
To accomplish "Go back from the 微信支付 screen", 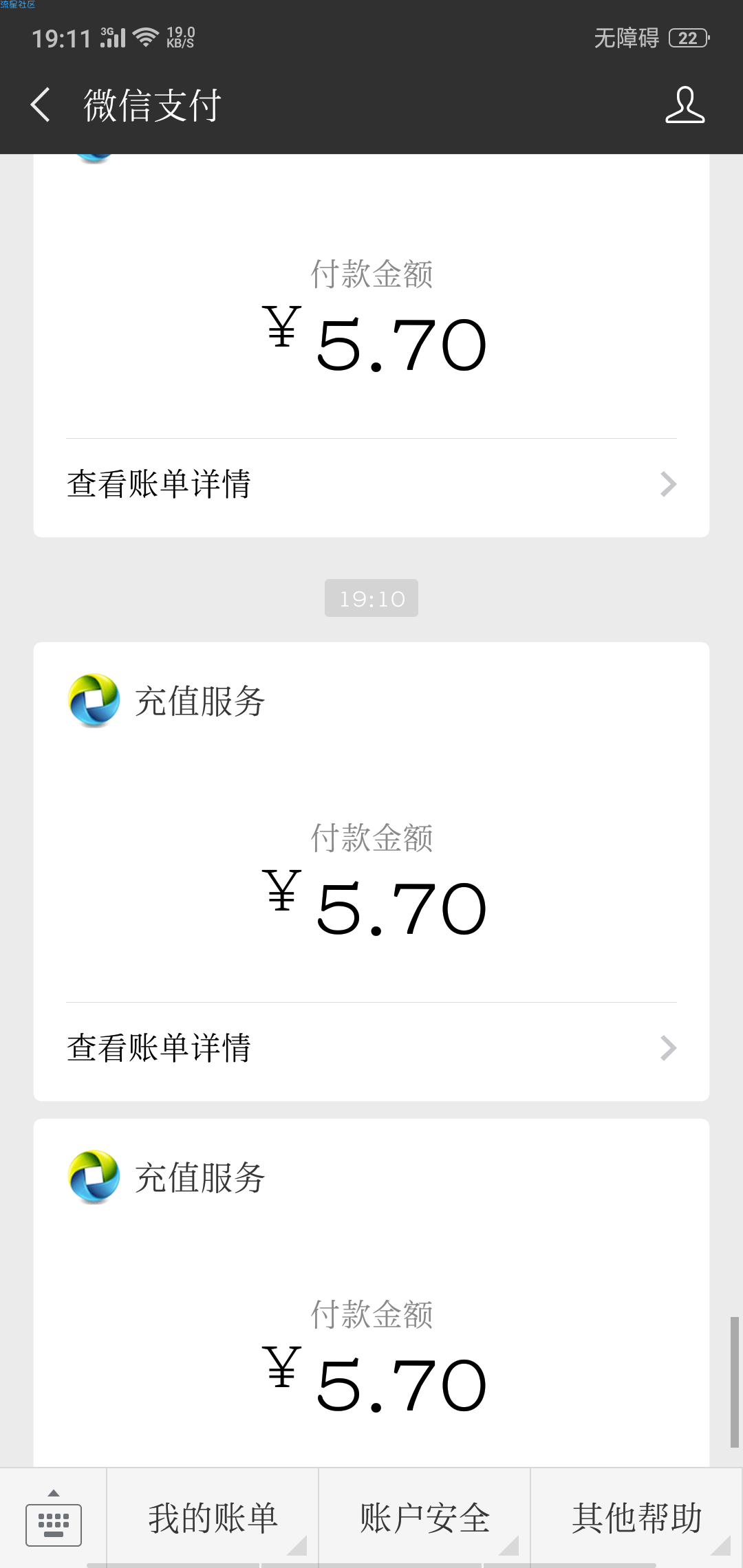I will coord(41,105).
